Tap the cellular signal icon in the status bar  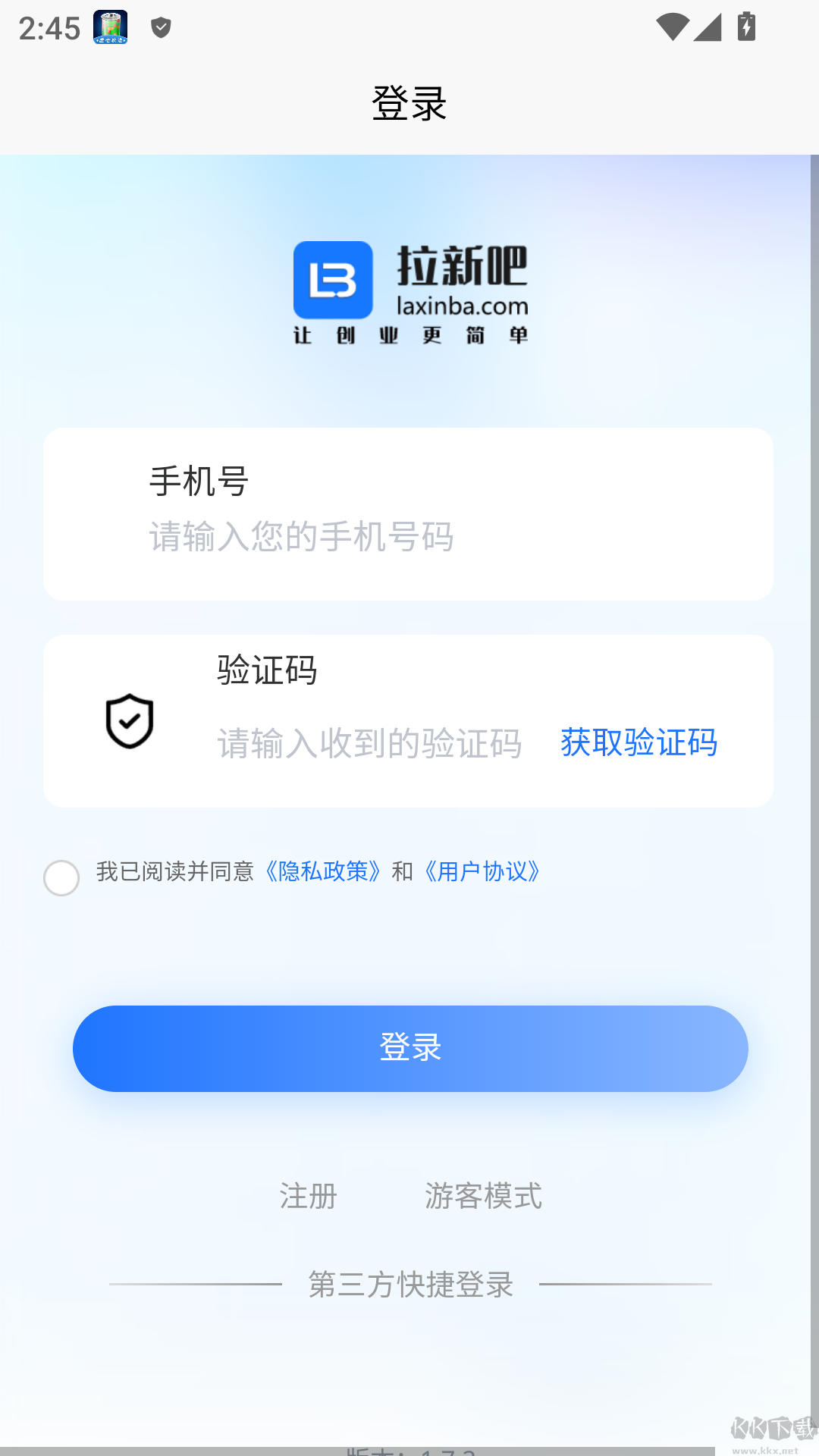(x=708, y=27)
